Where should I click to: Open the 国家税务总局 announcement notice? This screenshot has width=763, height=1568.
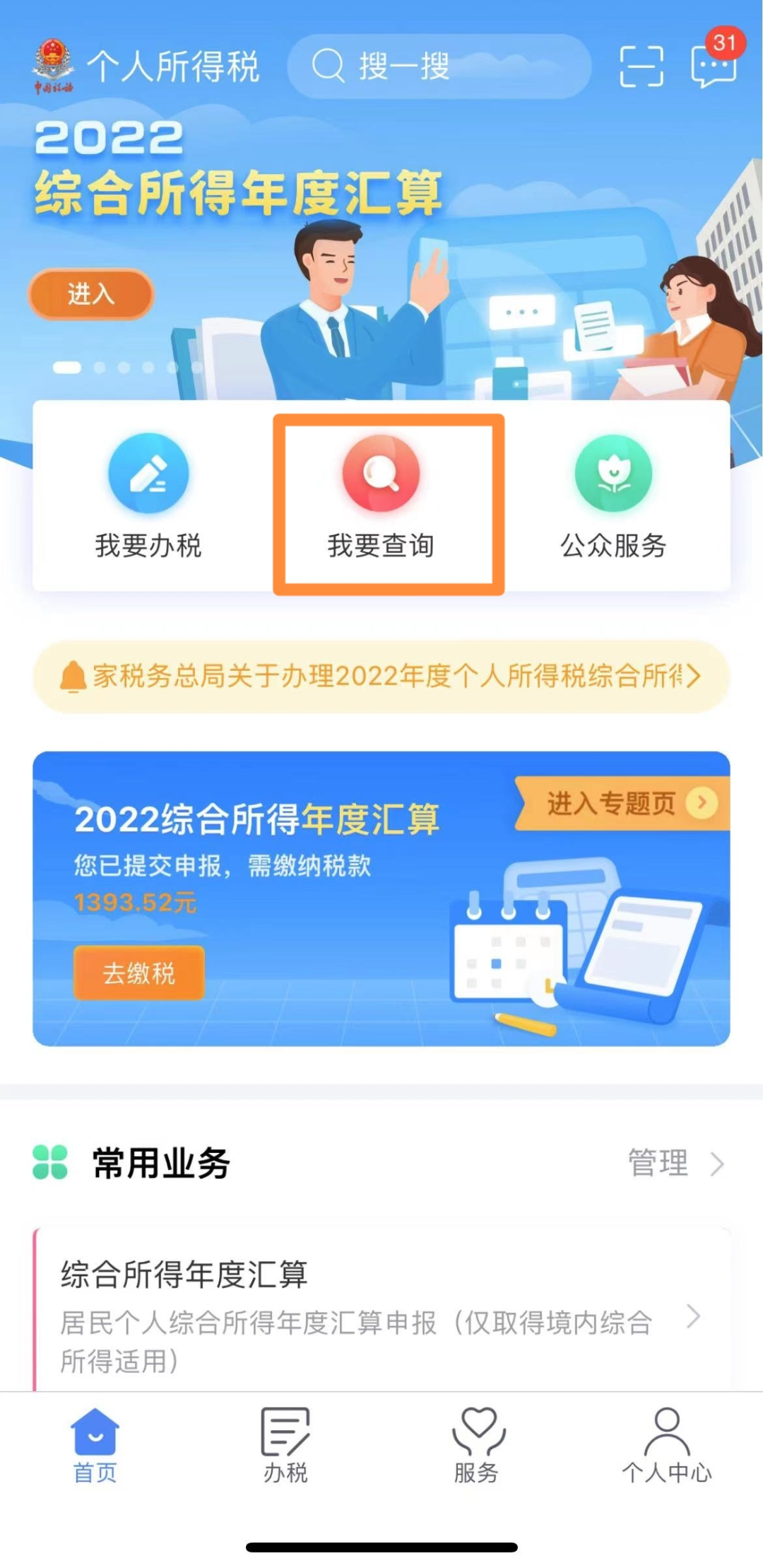381,676
